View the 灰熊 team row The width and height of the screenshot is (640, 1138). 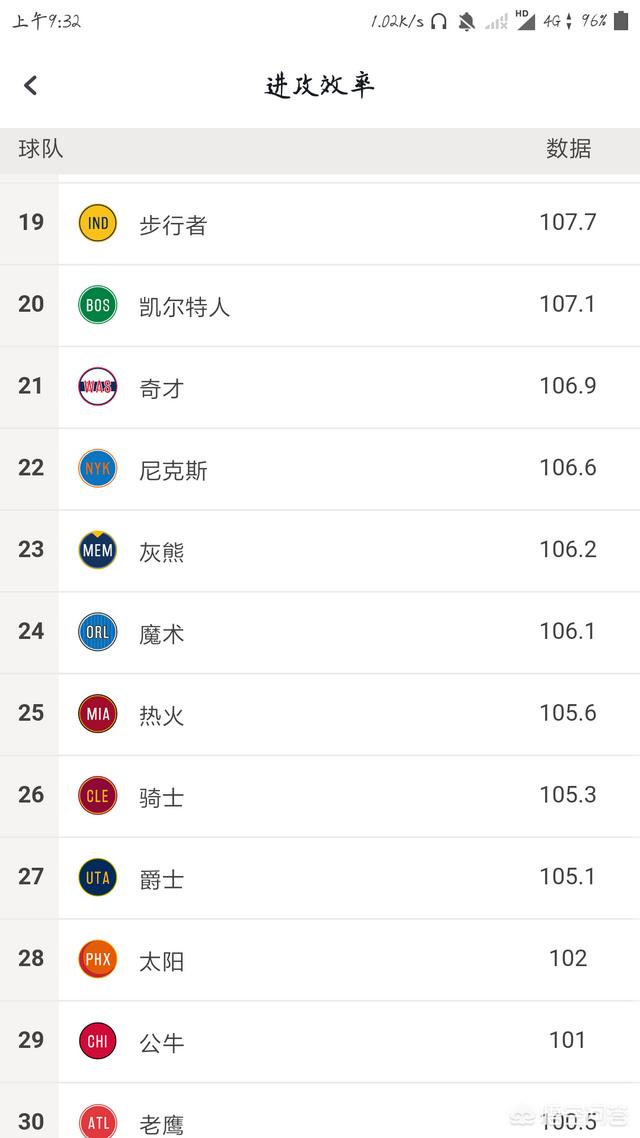pos(320,552)
